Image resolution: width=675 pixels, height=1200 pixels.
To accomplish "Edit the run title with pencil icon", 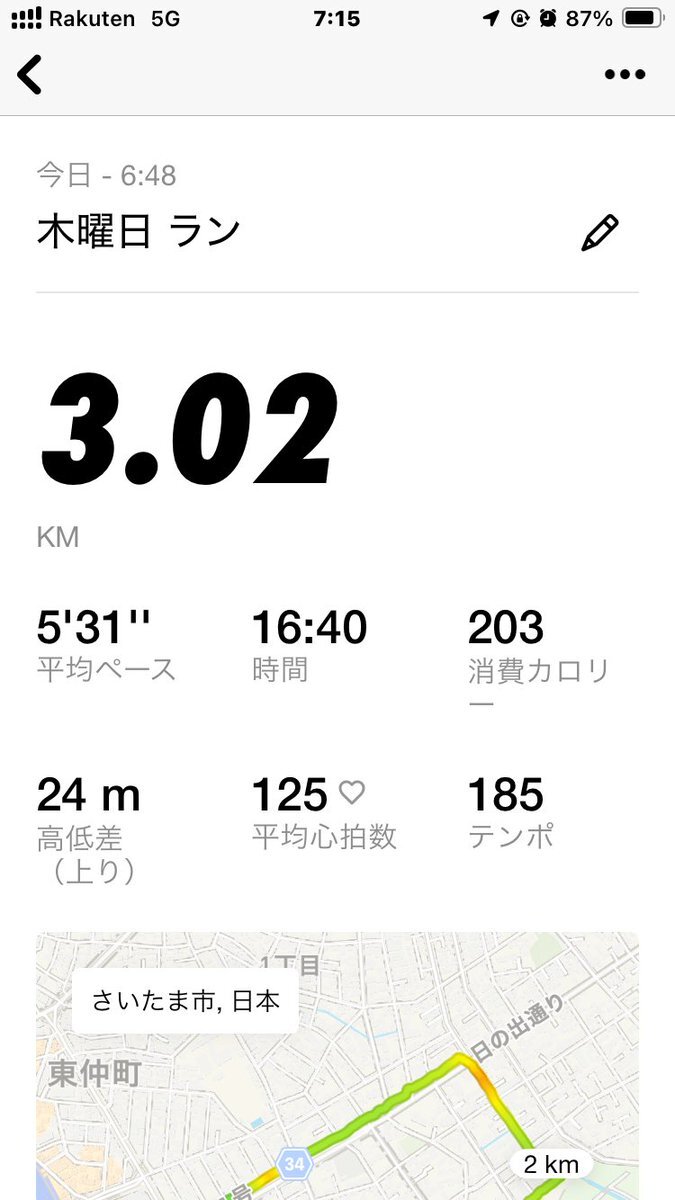I will coord(600,232).
